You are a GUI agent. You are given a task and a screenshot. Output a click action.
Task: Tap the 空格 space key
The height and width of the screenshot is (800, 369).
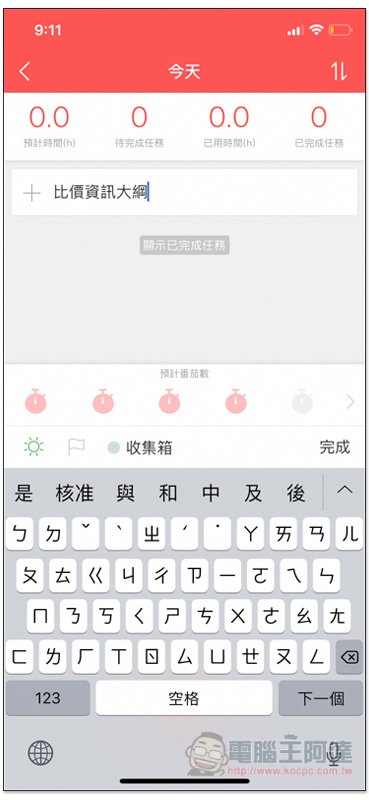click(184, 698)
